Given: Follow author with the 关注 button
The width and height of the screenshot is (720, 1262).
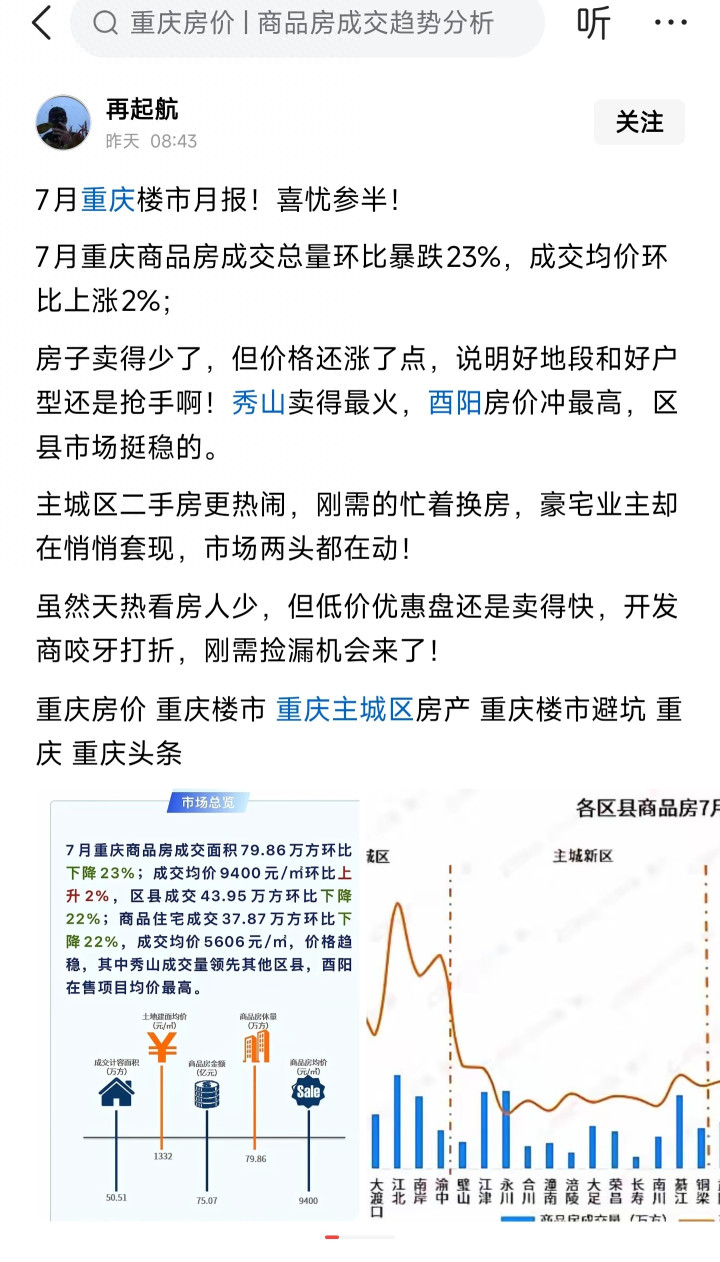Looking at the screenshot, I should click(640, 122).
